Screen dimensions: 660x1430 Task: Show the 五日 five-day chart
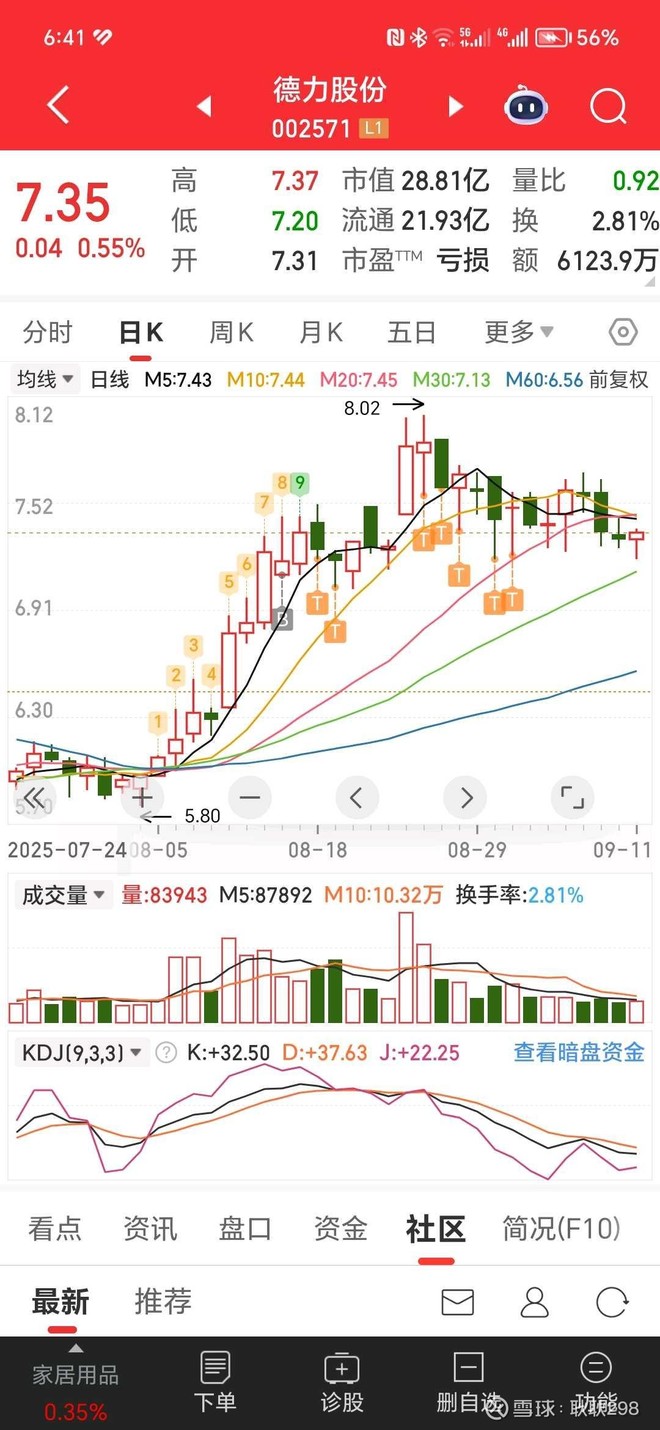coord(411,332)
